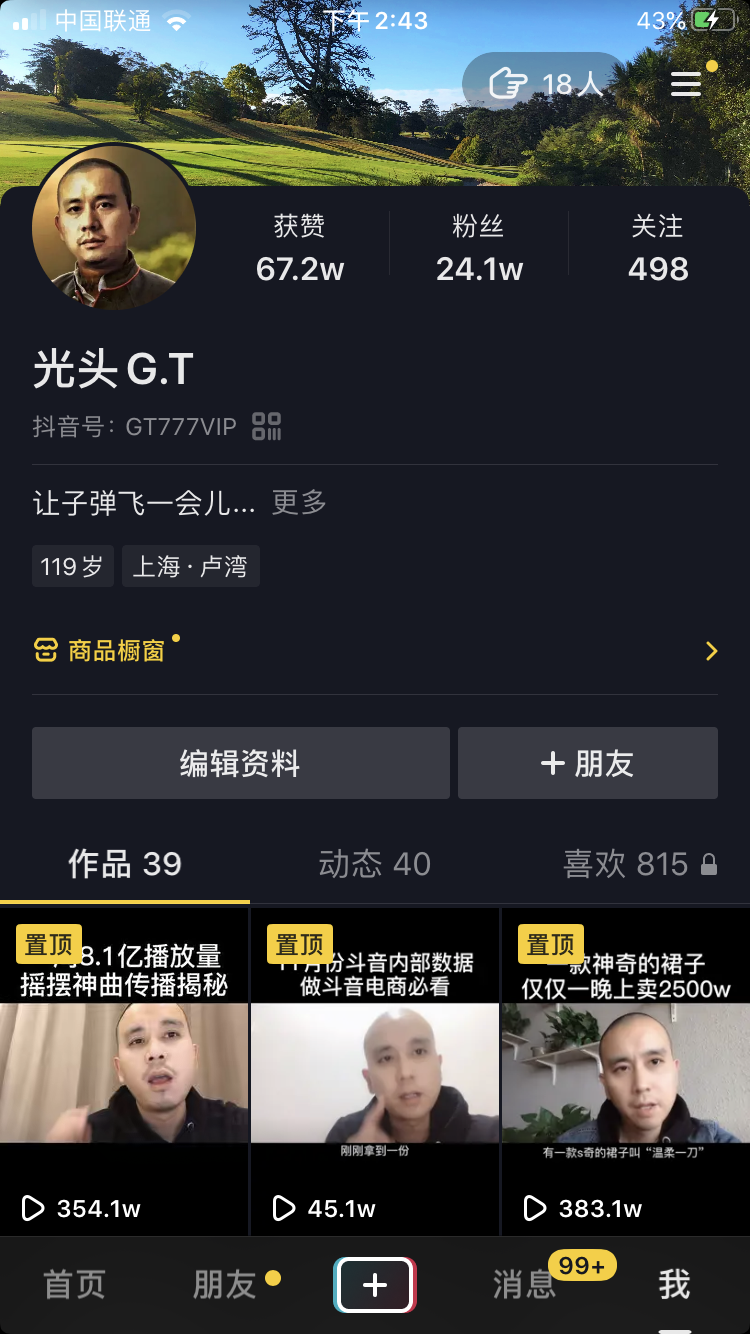Screen dimensions: 750x1334
Task: Open the hamburger menu at top right
Action: click(686, 84)
